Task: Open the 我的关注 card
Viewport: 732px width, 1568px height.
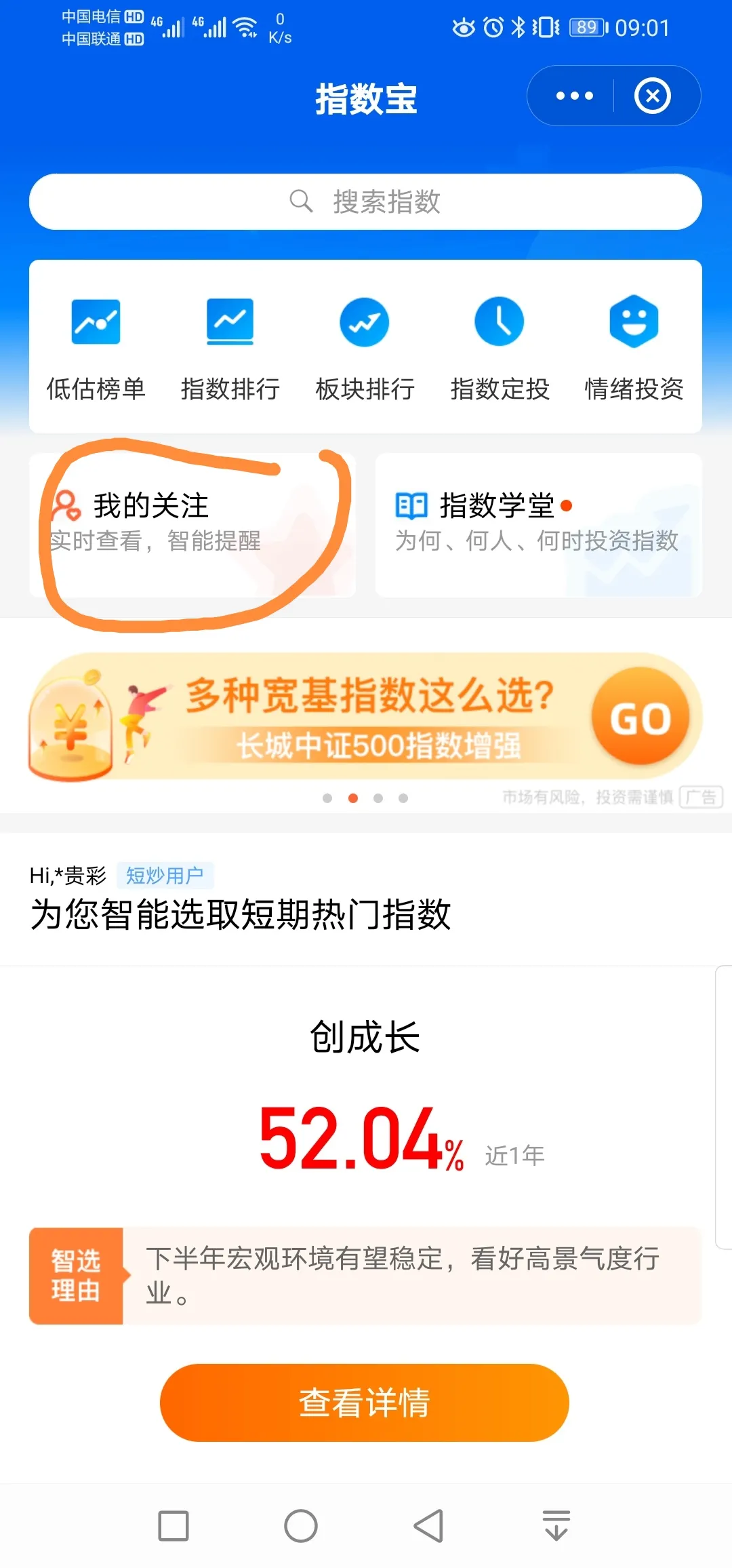Action: tap(192, 524)
